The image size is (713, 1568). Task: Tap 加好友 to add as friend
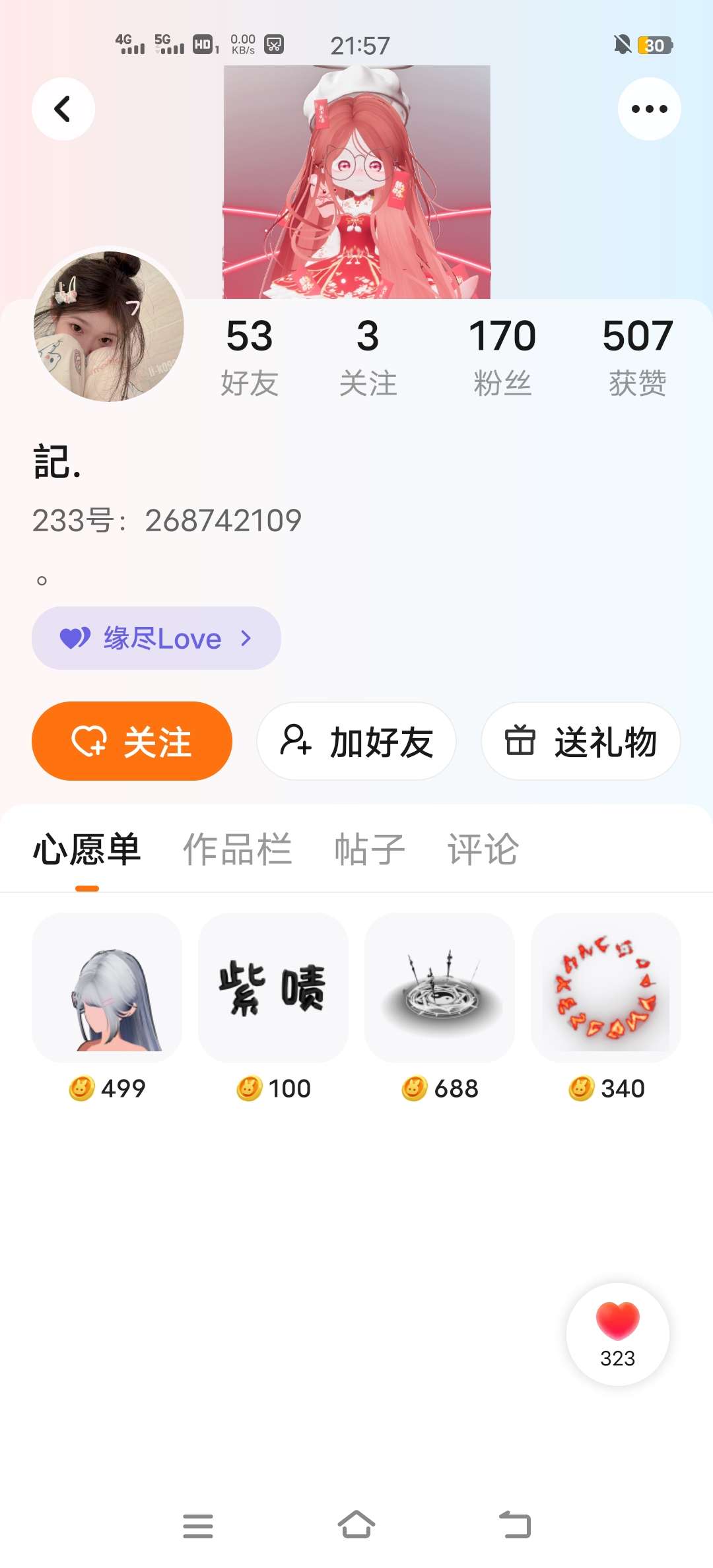click(356, 741)
